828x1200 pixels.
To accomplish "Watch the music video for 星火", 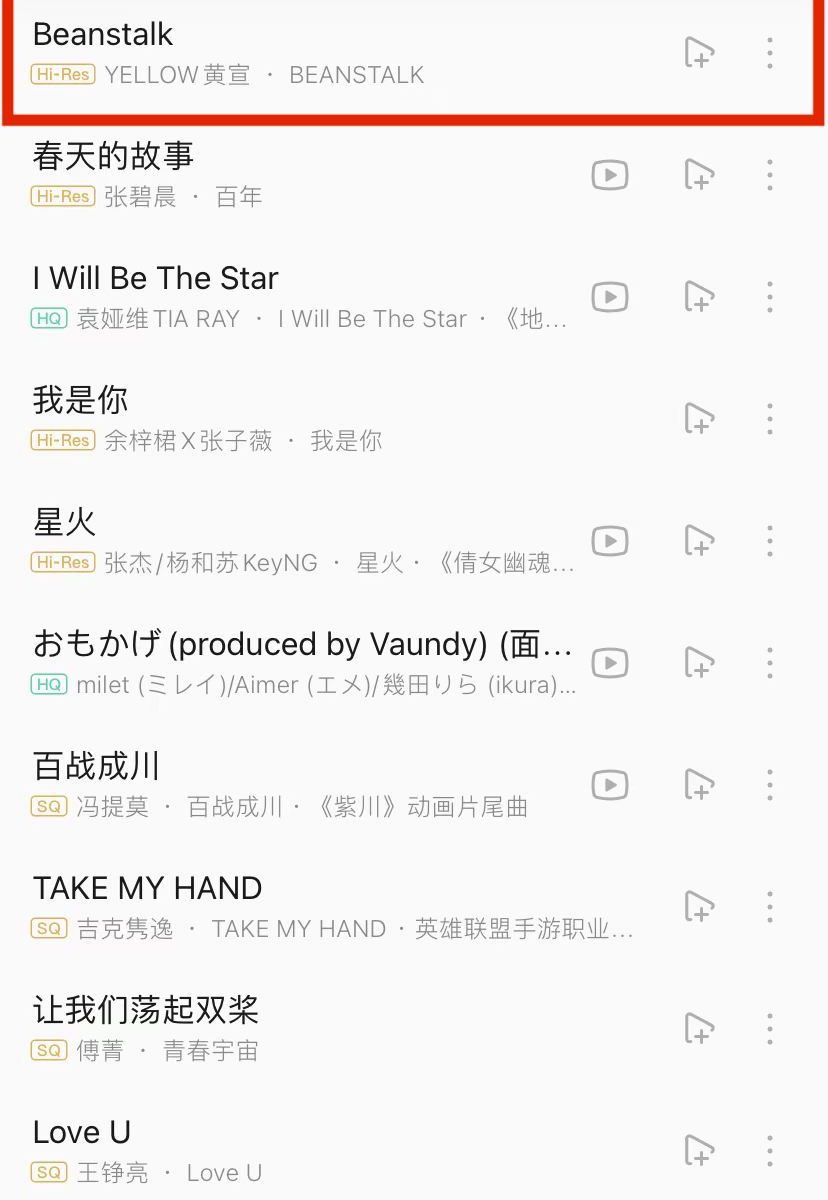I will coord(609,541).
